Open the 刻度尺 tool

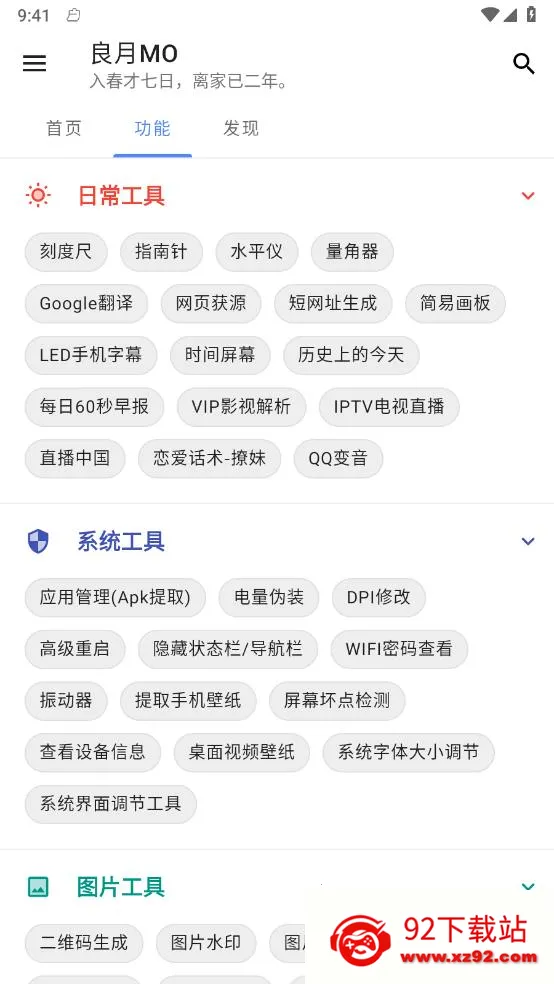point(66,252)
